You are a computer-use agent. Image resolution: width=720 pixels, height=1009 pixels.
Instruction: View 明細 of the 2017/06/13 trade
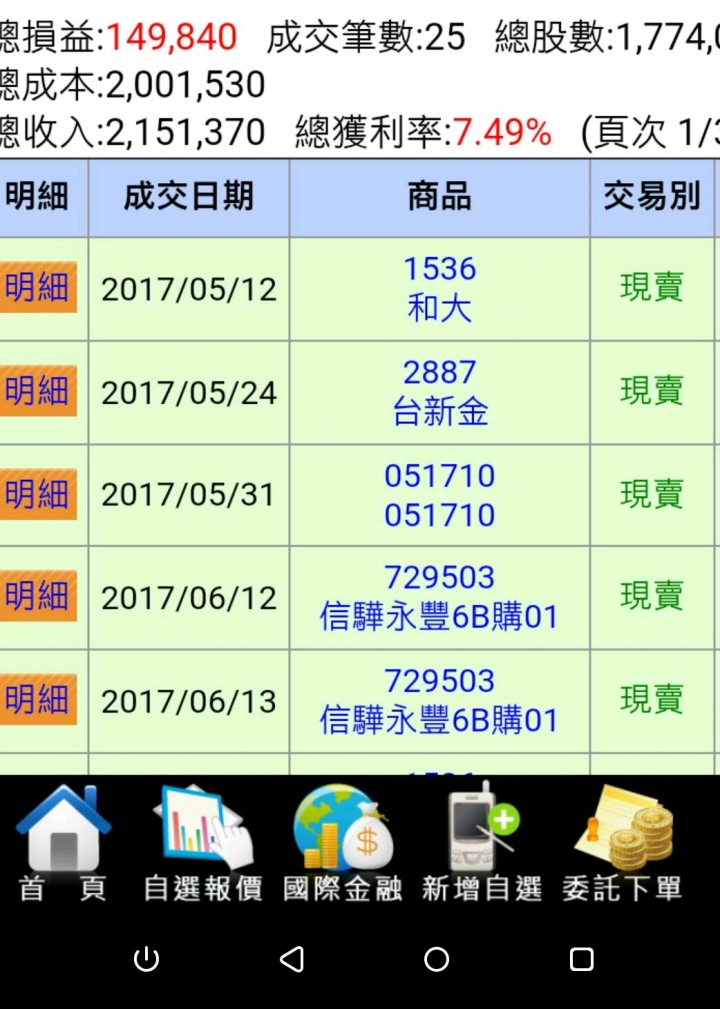point(38,700)
